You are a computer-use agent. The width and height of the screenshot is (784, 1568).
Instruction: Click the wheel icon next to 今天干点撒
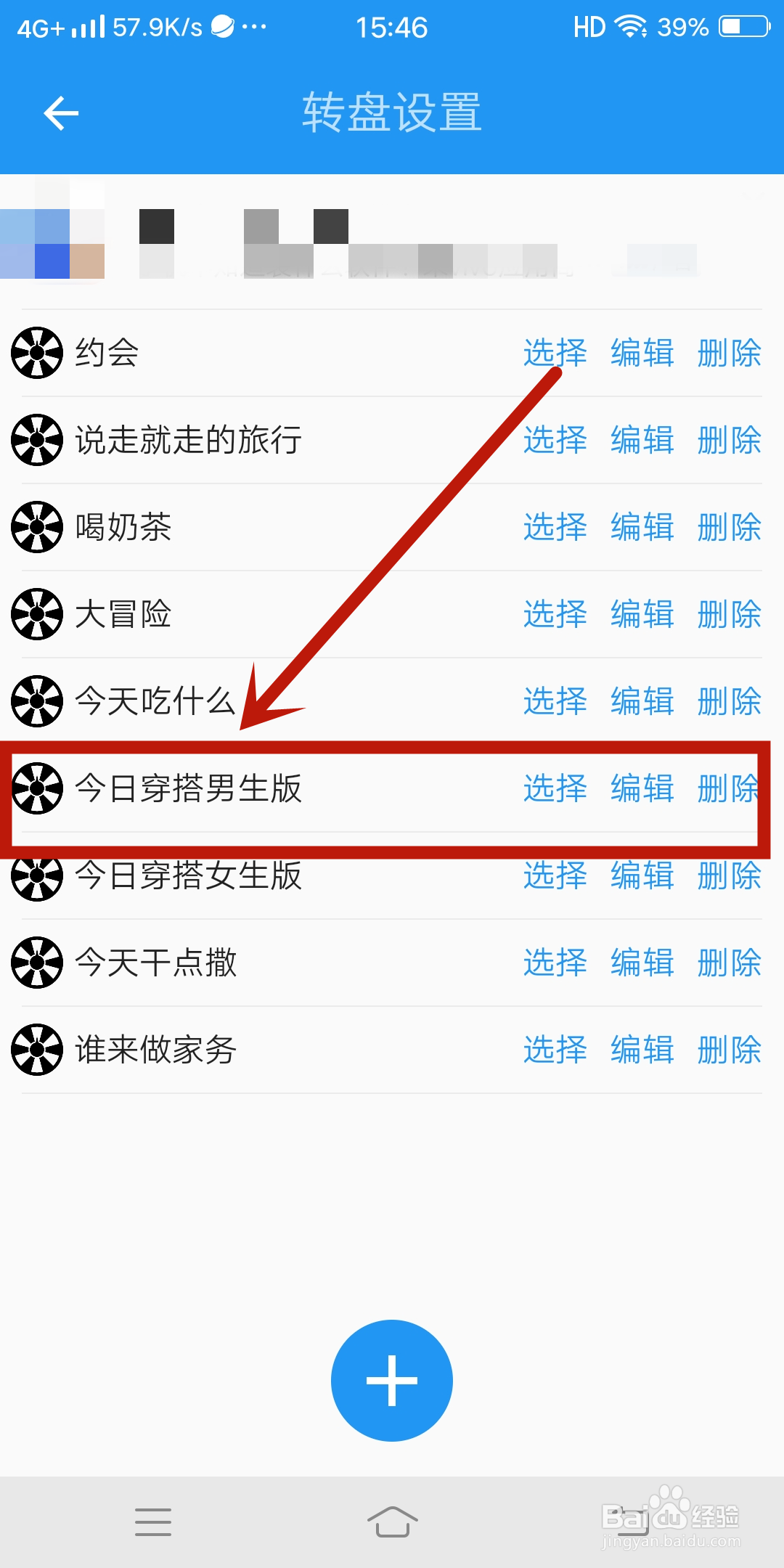coord(36,963)
